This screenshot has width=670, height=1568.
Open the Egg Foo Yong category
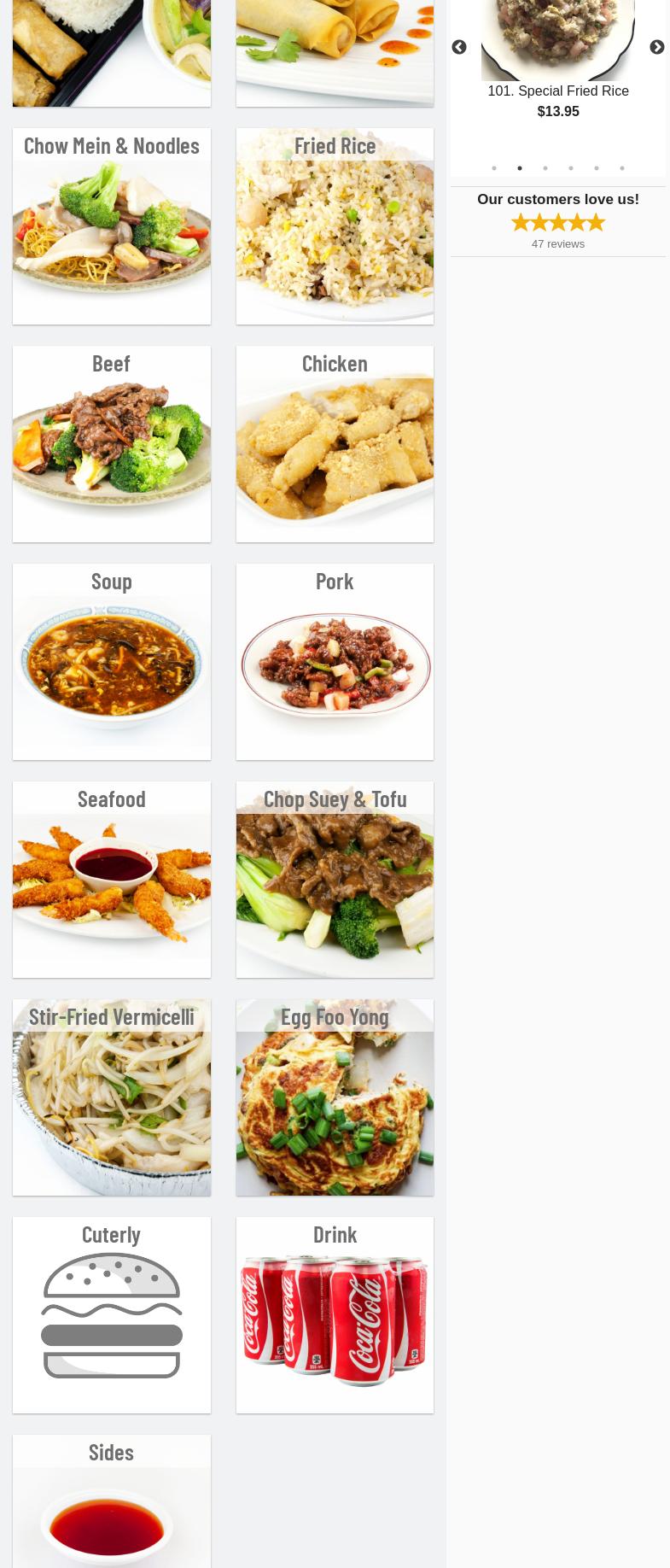[x=335, y=1097]
